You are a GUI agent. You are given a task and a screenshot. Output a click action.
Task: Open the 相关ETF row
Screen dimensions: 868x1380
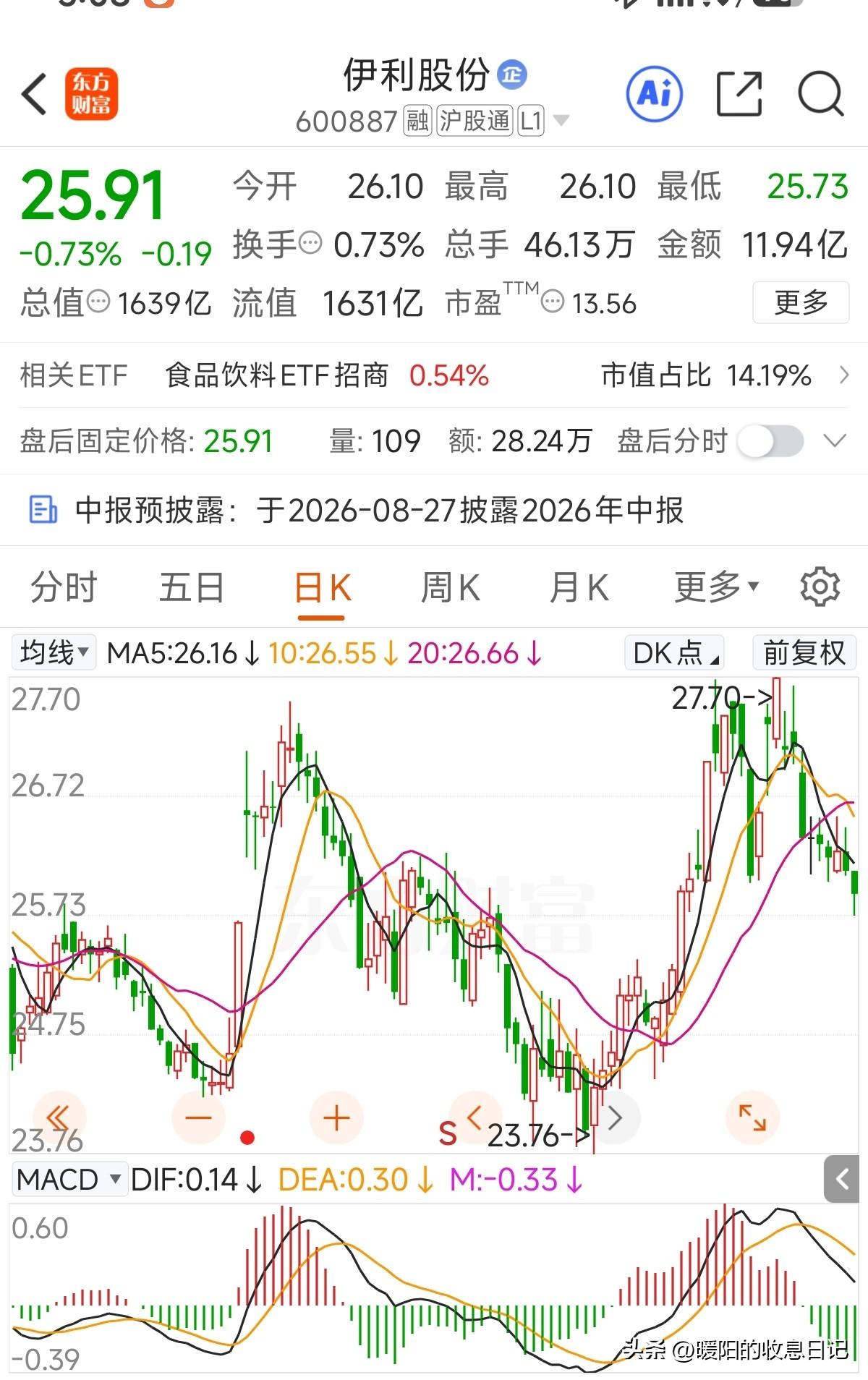(x=434, y=375)
